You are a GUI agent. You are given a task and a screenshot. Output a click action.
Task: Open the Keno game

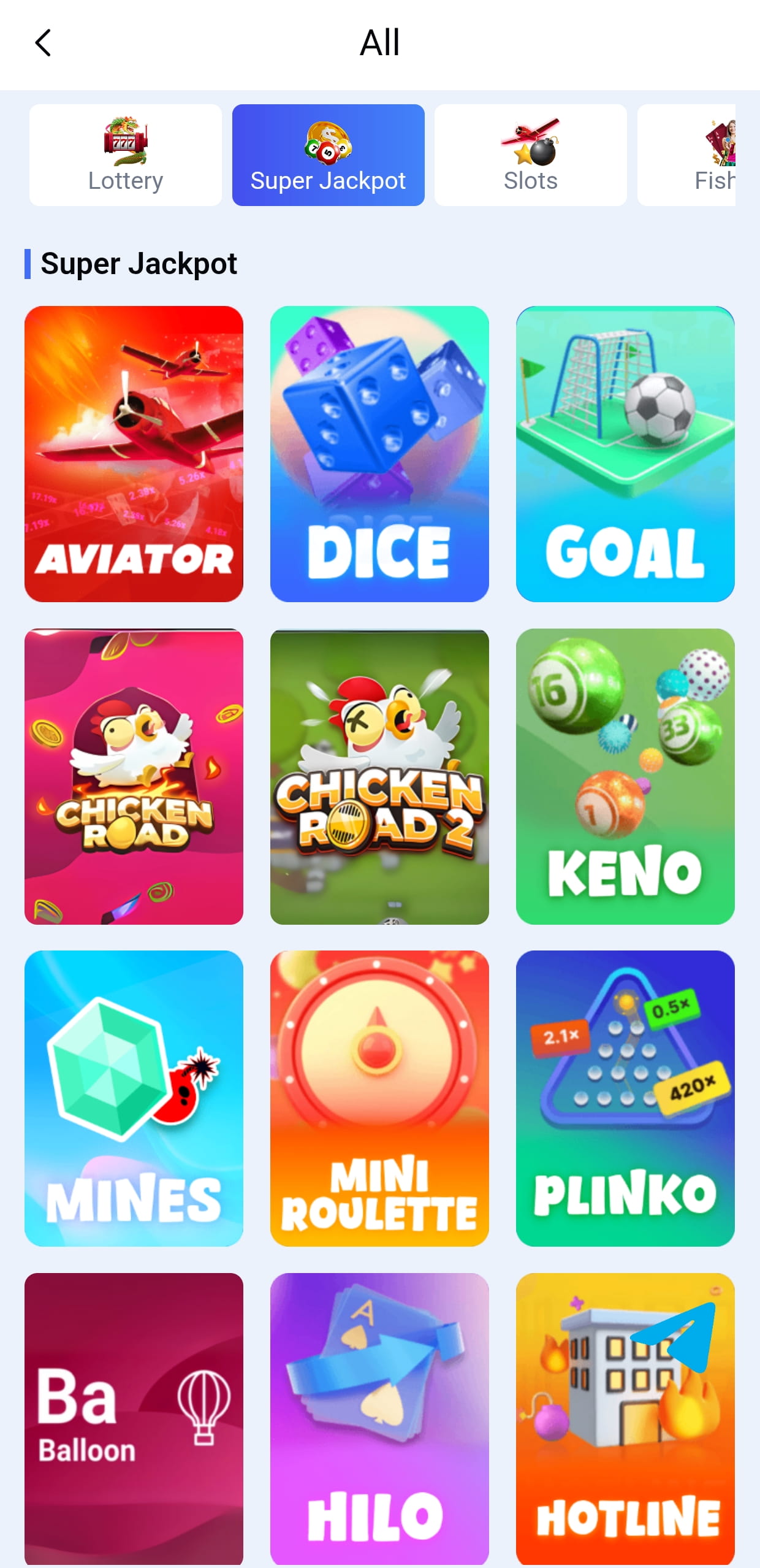[x=625, y=776]
